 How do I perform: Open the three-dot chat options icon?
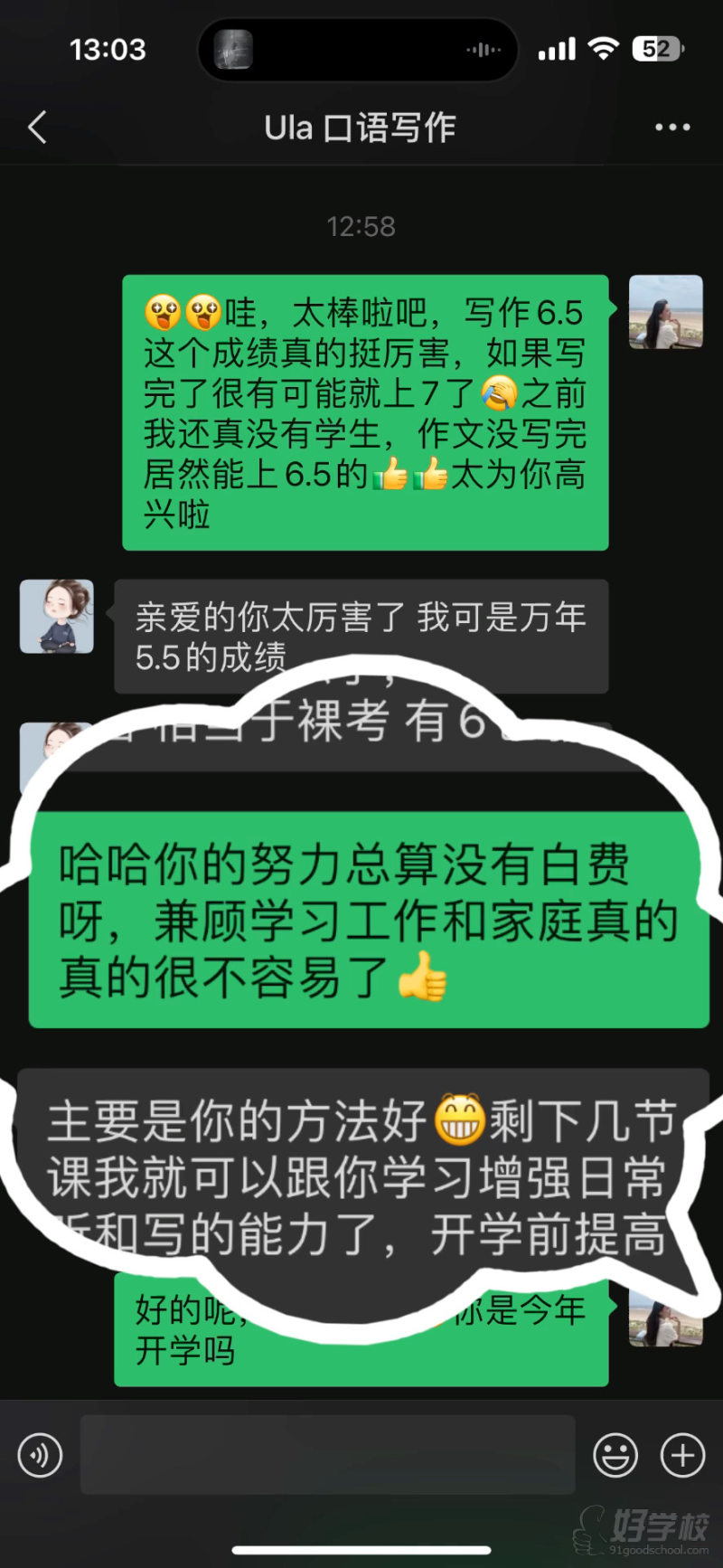click(671, 128)
